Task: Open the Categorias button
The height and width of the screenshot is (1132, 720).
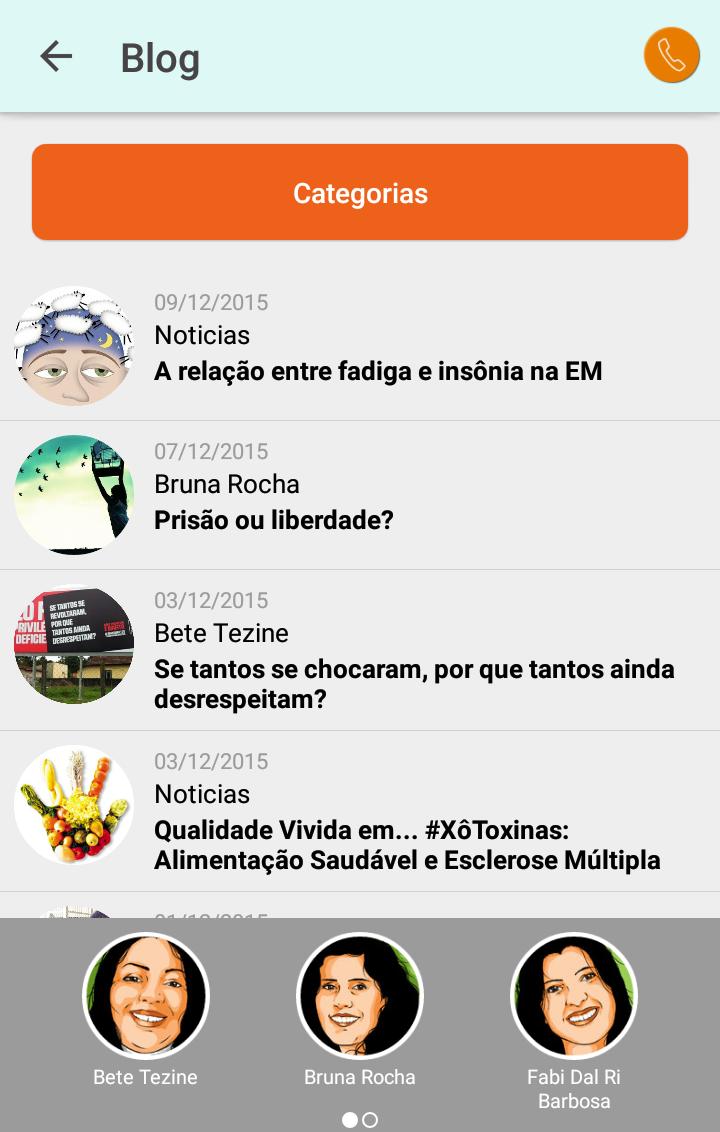Action: pyautogui.click(x=360, y=192)
